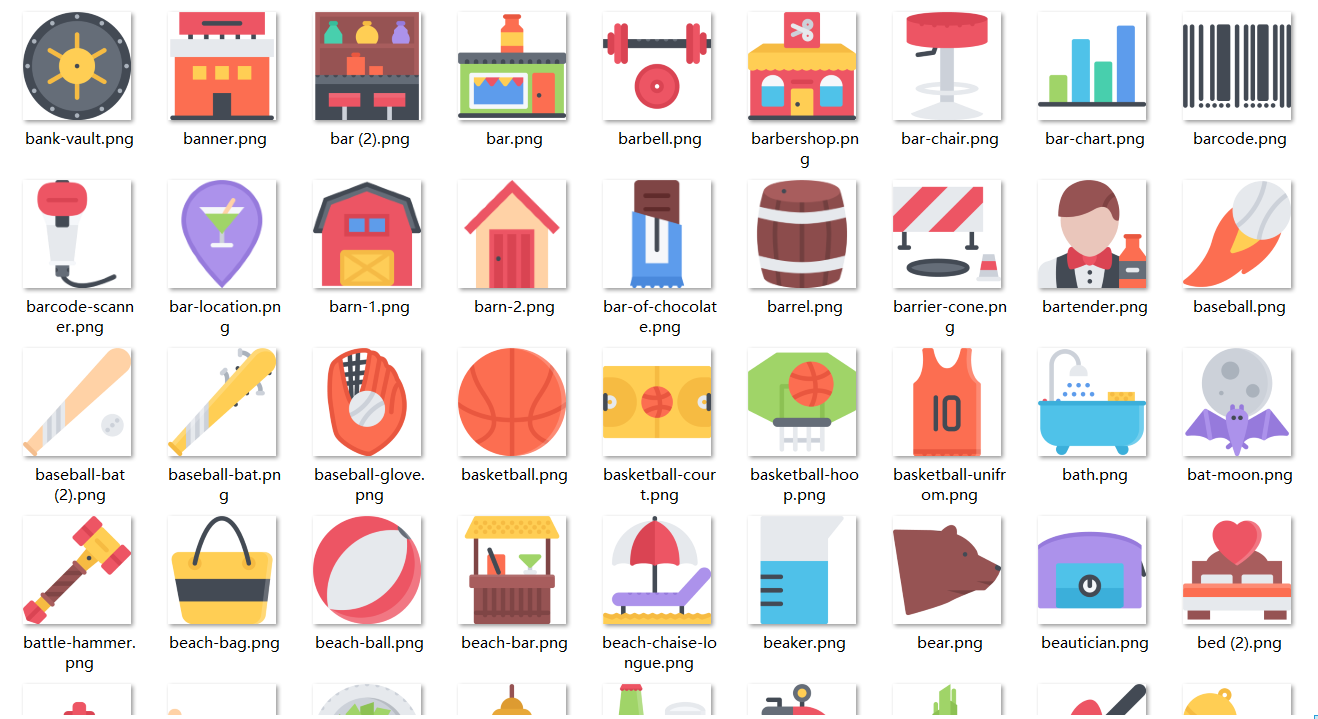Select bar-location.png thumbnail
Screen dimensions: 1318x719
click(x=223, y=234)
